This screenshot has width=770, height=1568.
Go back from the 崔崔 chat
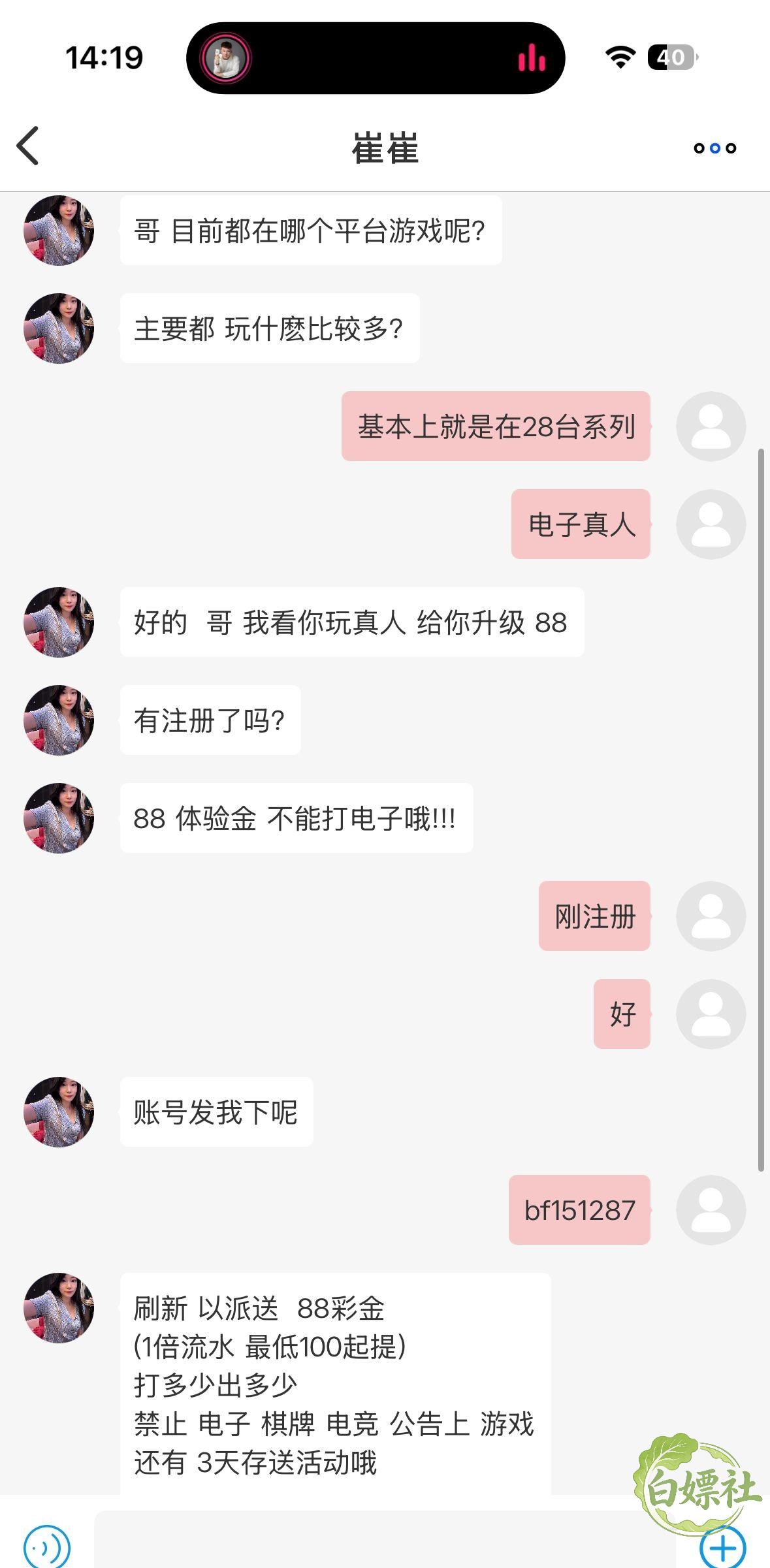point(27,146)
